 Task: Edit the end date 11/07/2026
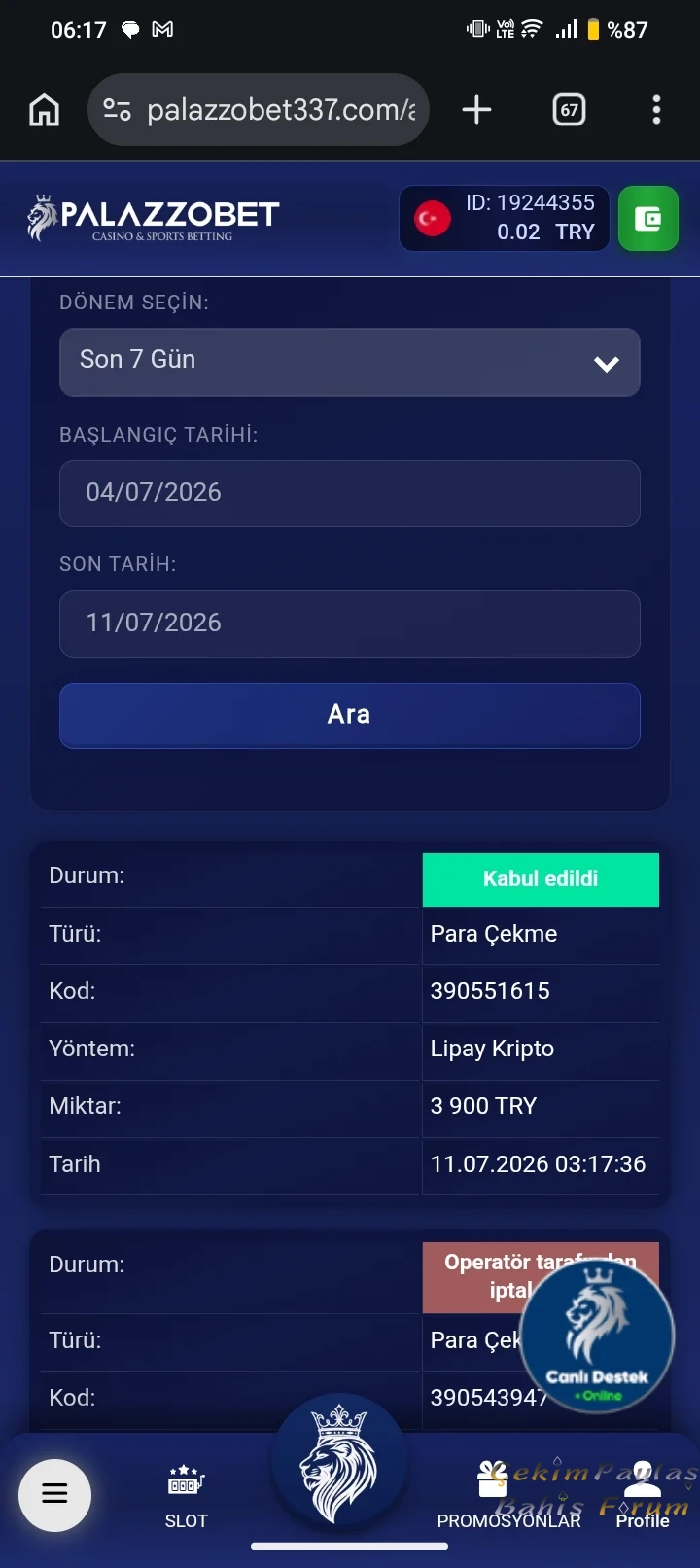(350, 624)
